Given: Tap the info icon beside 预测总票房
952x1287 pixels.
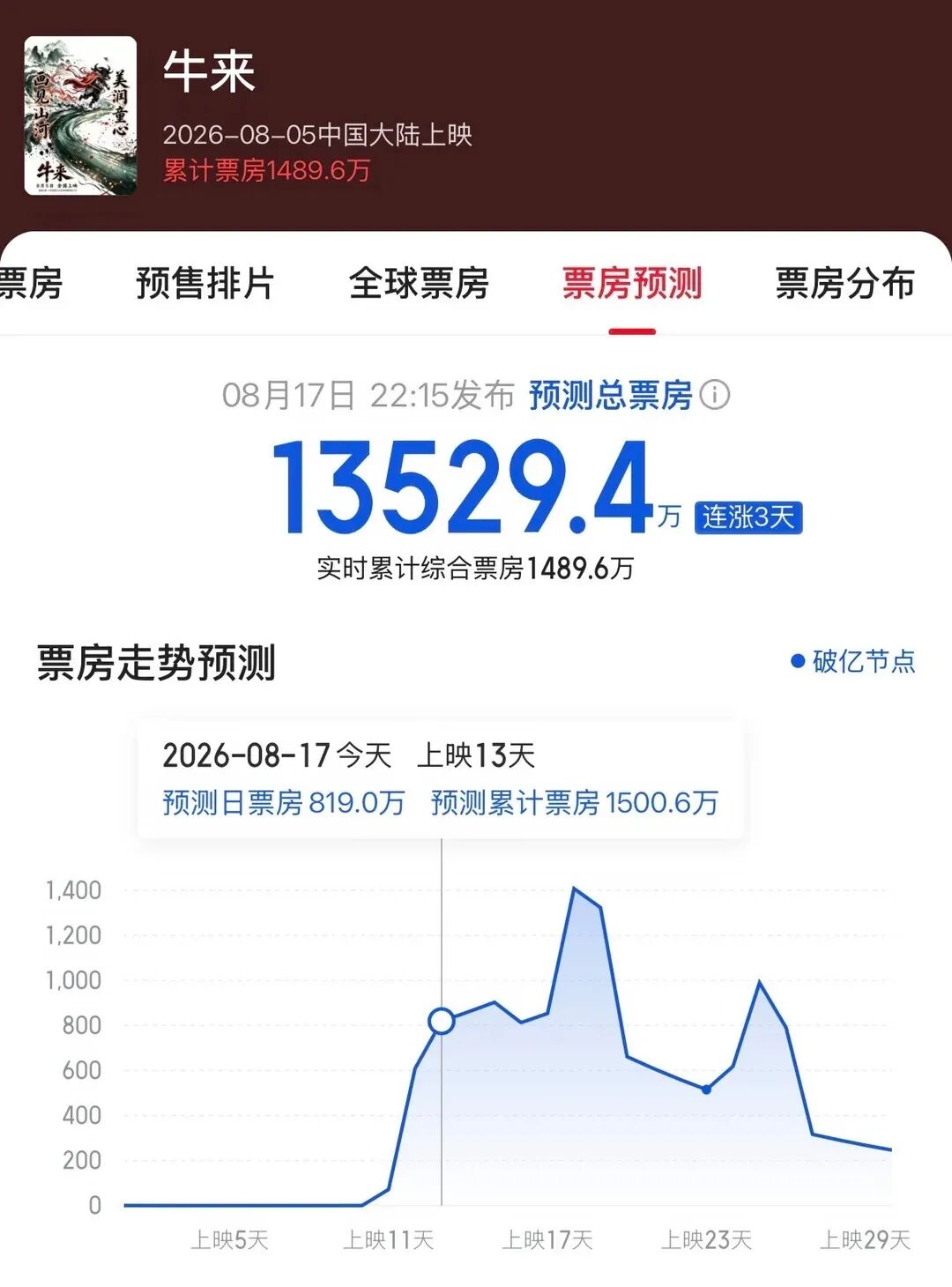Looking at the screenshot, I should coord(715,395).
